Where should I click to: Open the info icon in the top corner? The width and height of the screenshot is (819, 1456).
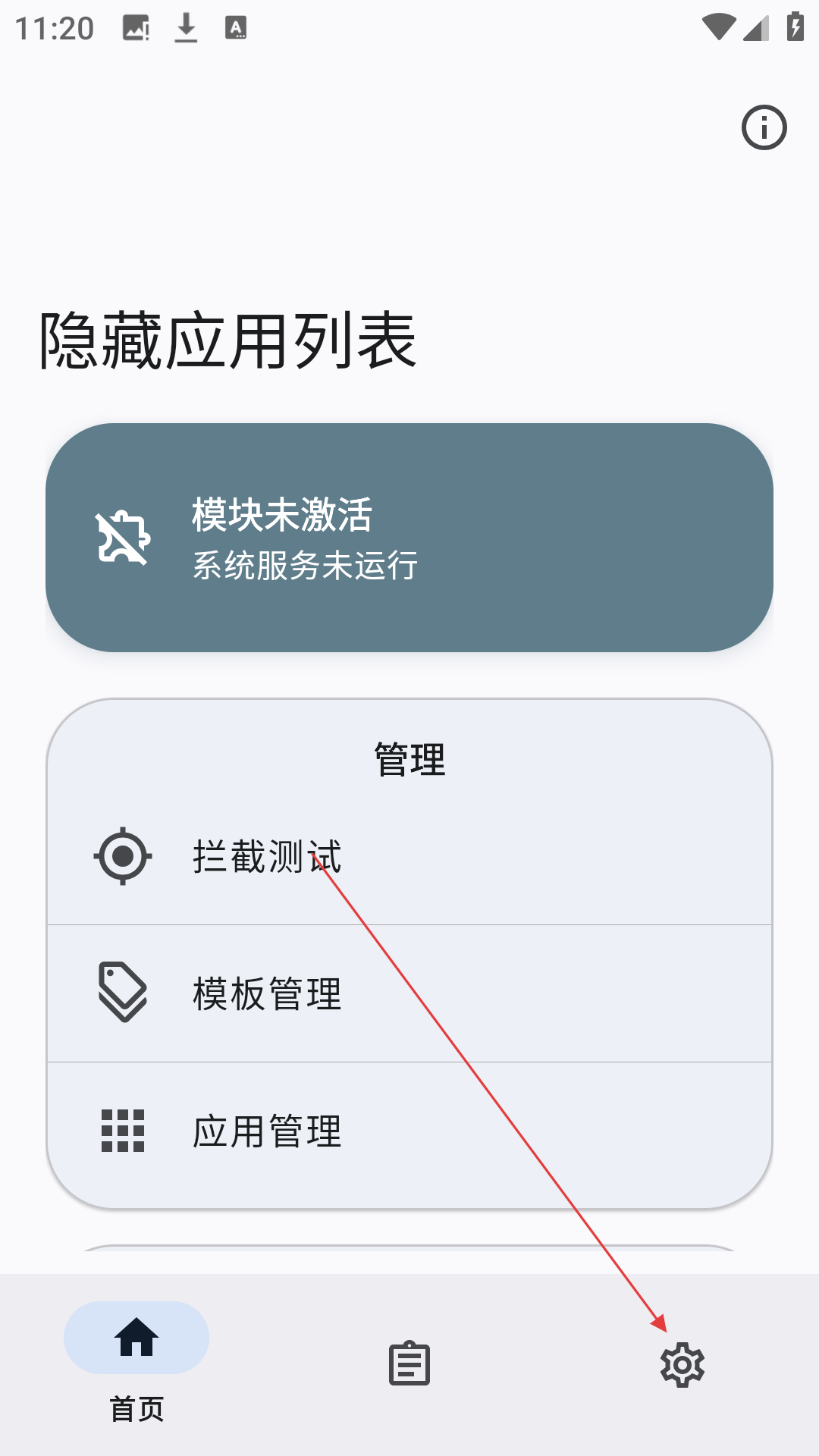coord(764,127)
